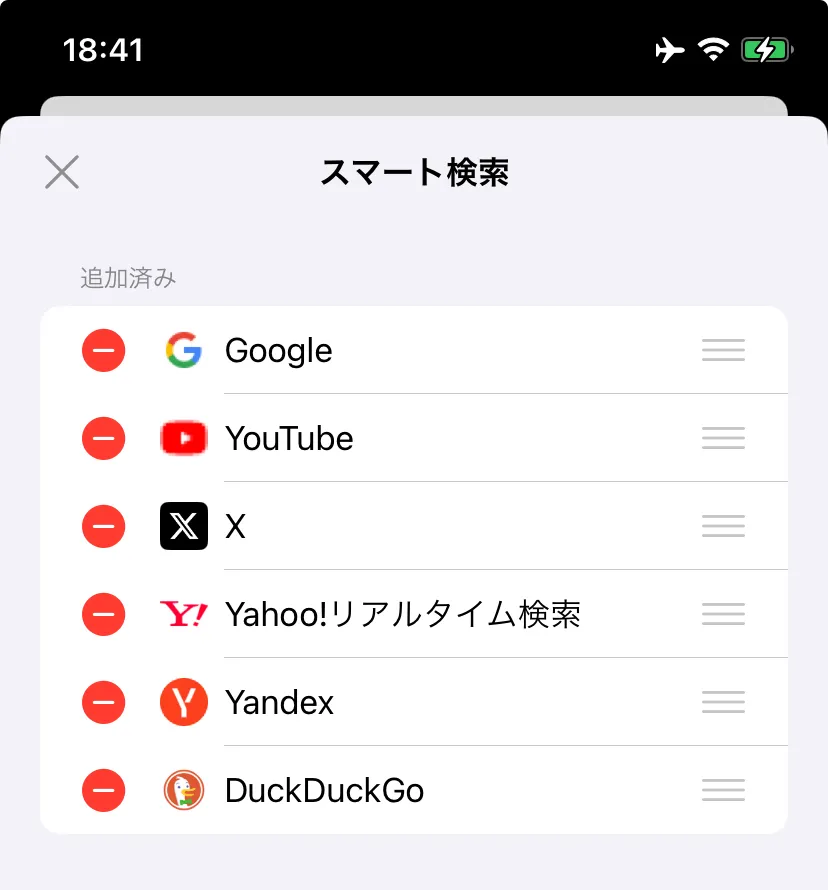
Task: Delete YouTube from the list
Action: (x=103, y=438)
